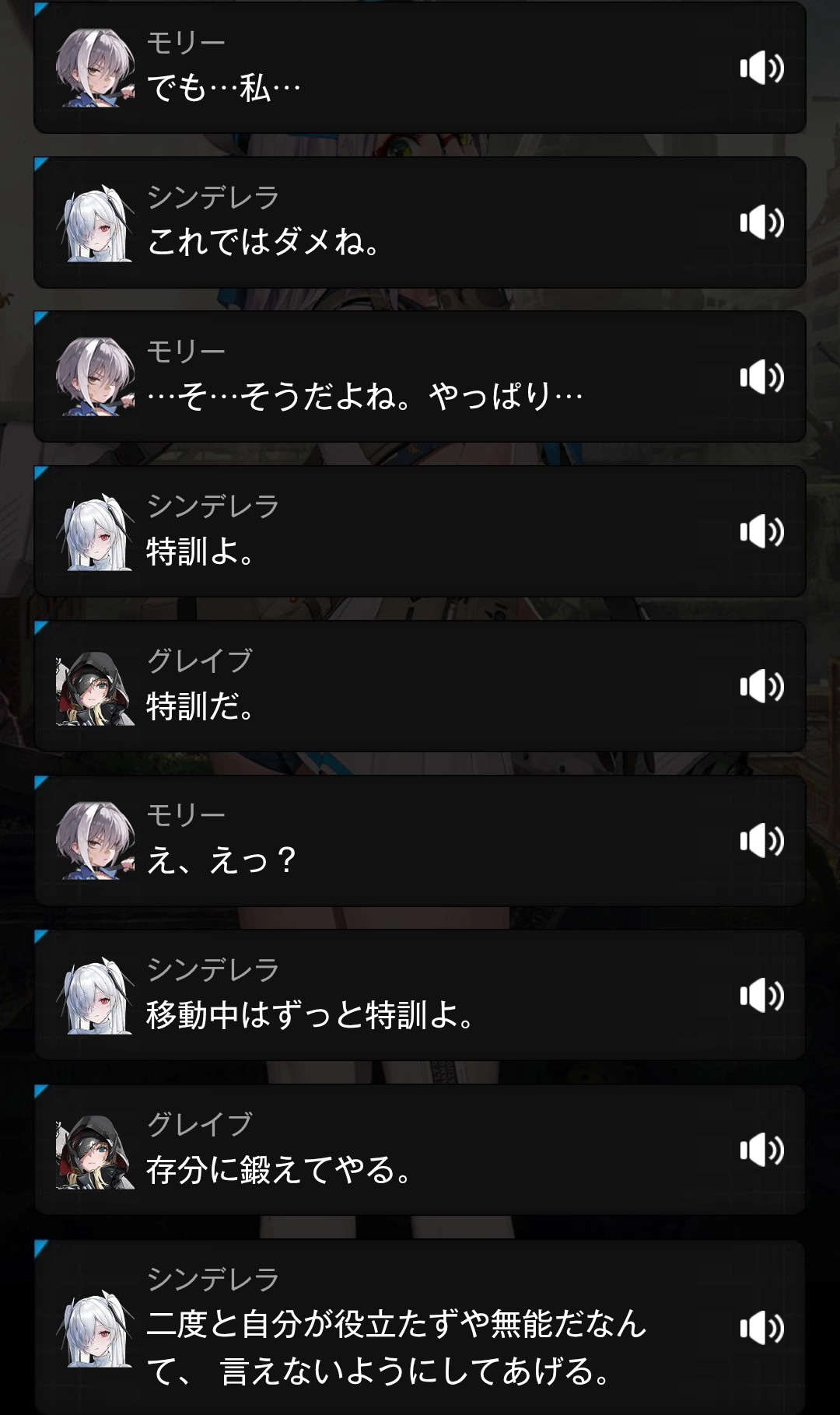Screen dimensions: 840x1415
Task: Play audio of …そ…そうだよね。やっぱり…
Action: point(761,377)
